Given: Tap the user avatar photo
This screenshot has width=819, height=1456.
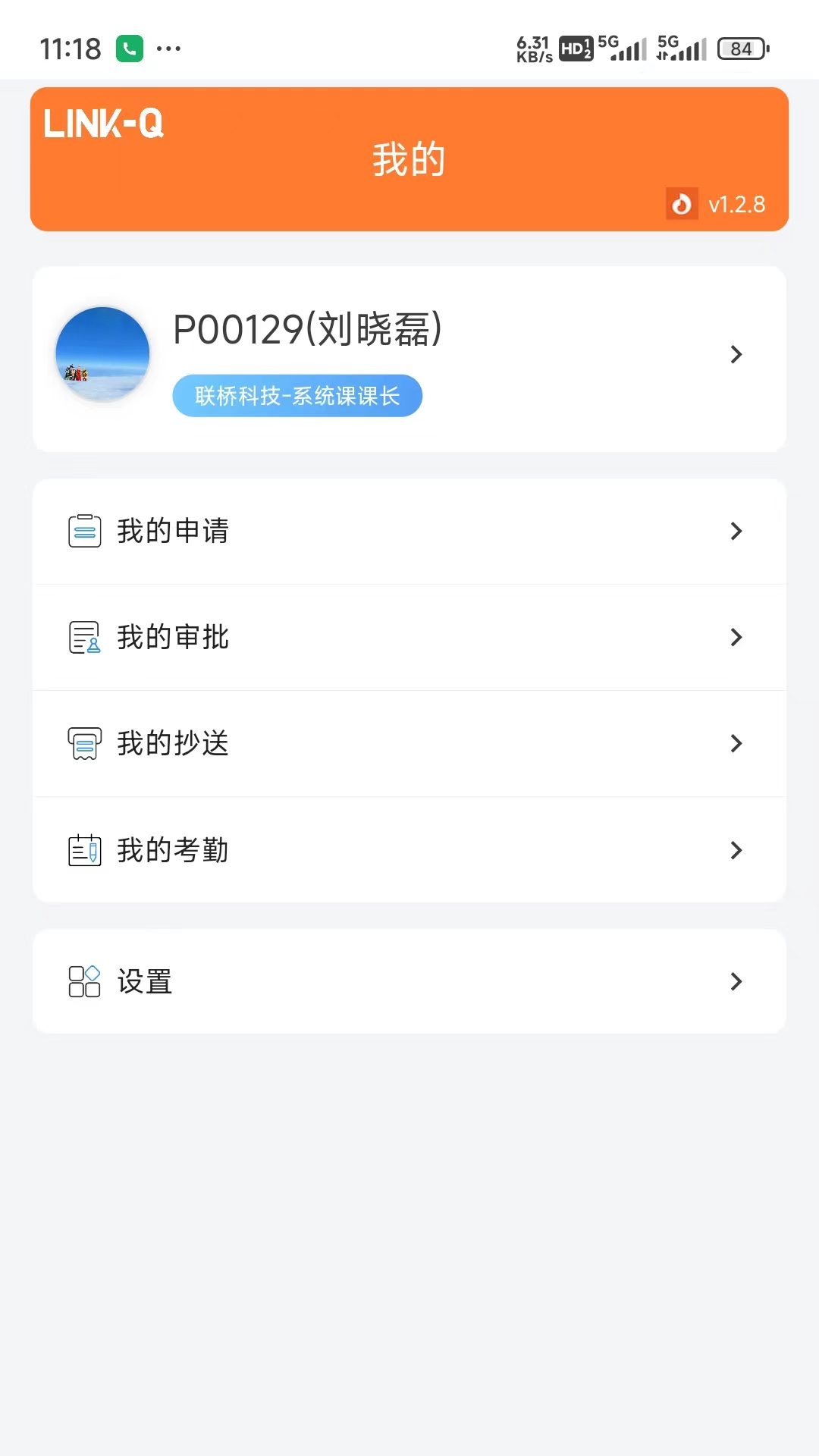Looking at the screenshot, I should 102,353.
